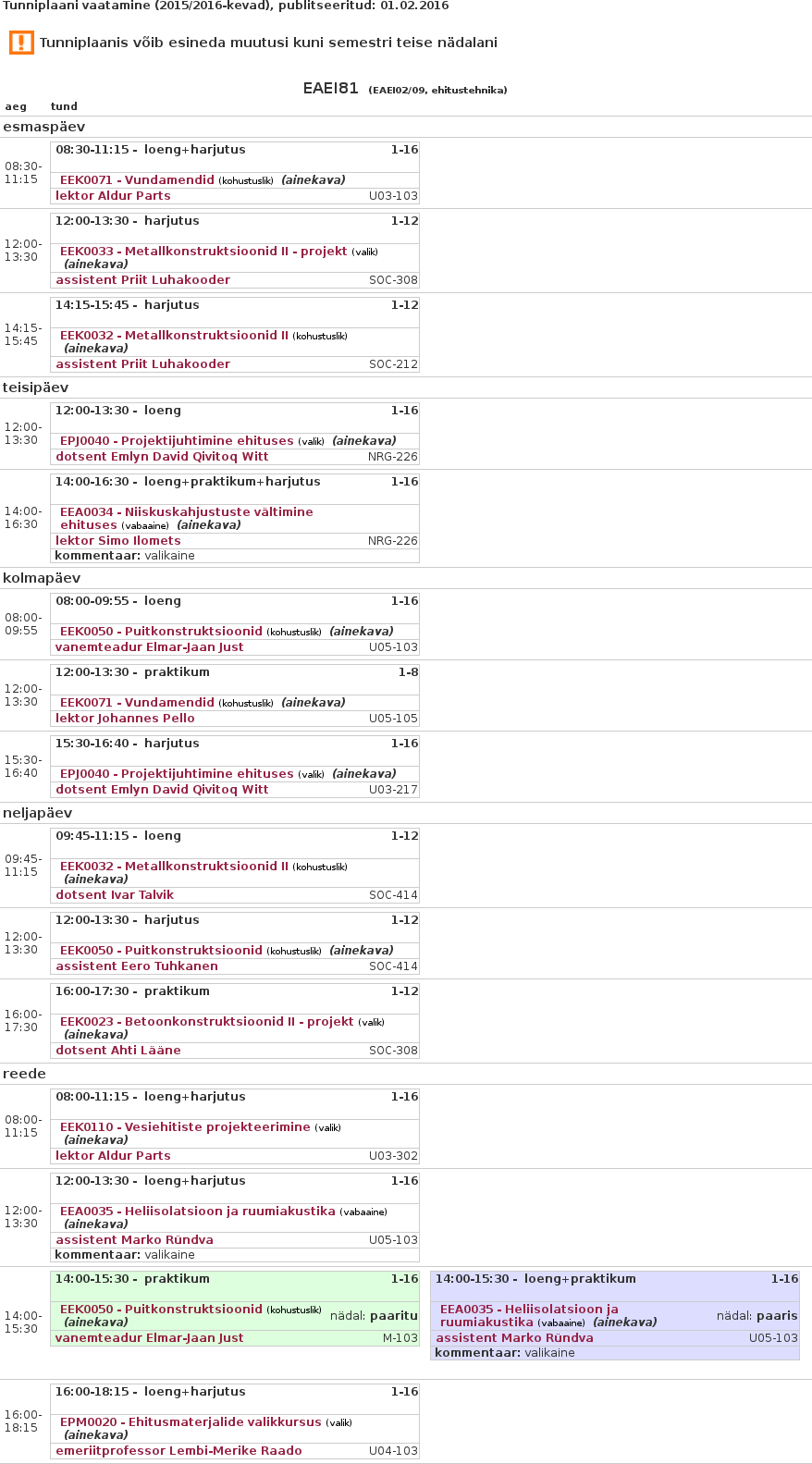Open the ainekava link for EPM0020
Viewport: 812px width, 1464px height.
(x=96, y=1435)
